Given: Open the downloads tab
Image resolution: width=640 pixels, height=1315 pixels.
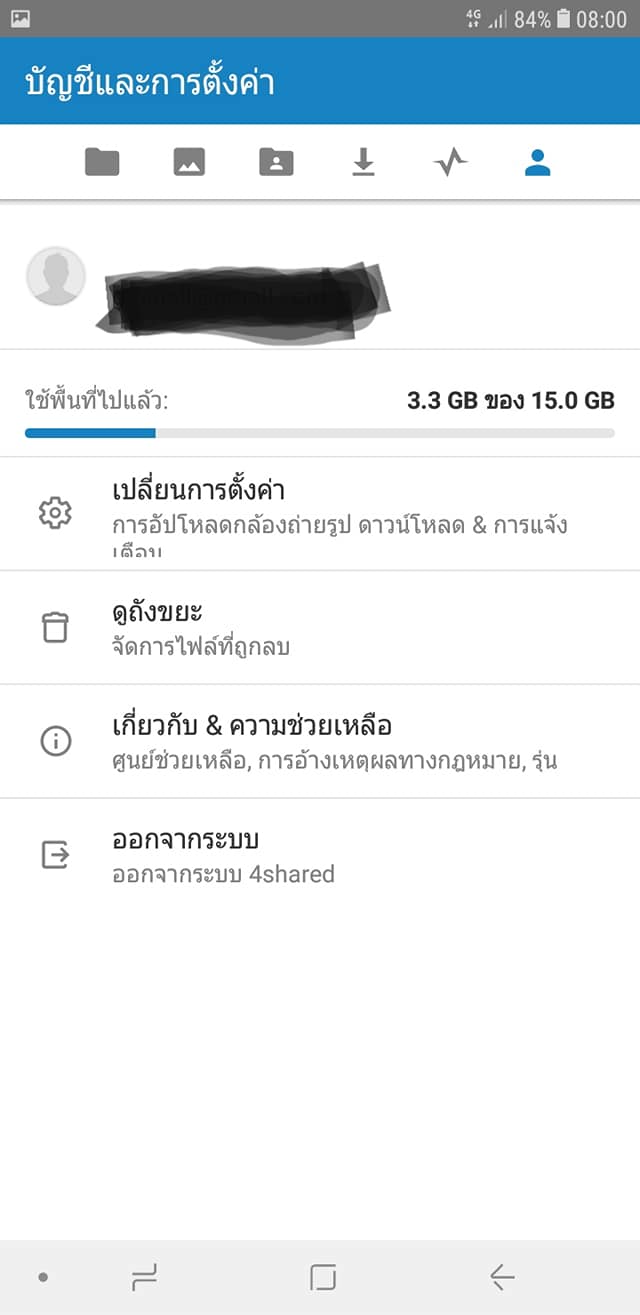Looking at the screenshot, I should click(363, 162).
